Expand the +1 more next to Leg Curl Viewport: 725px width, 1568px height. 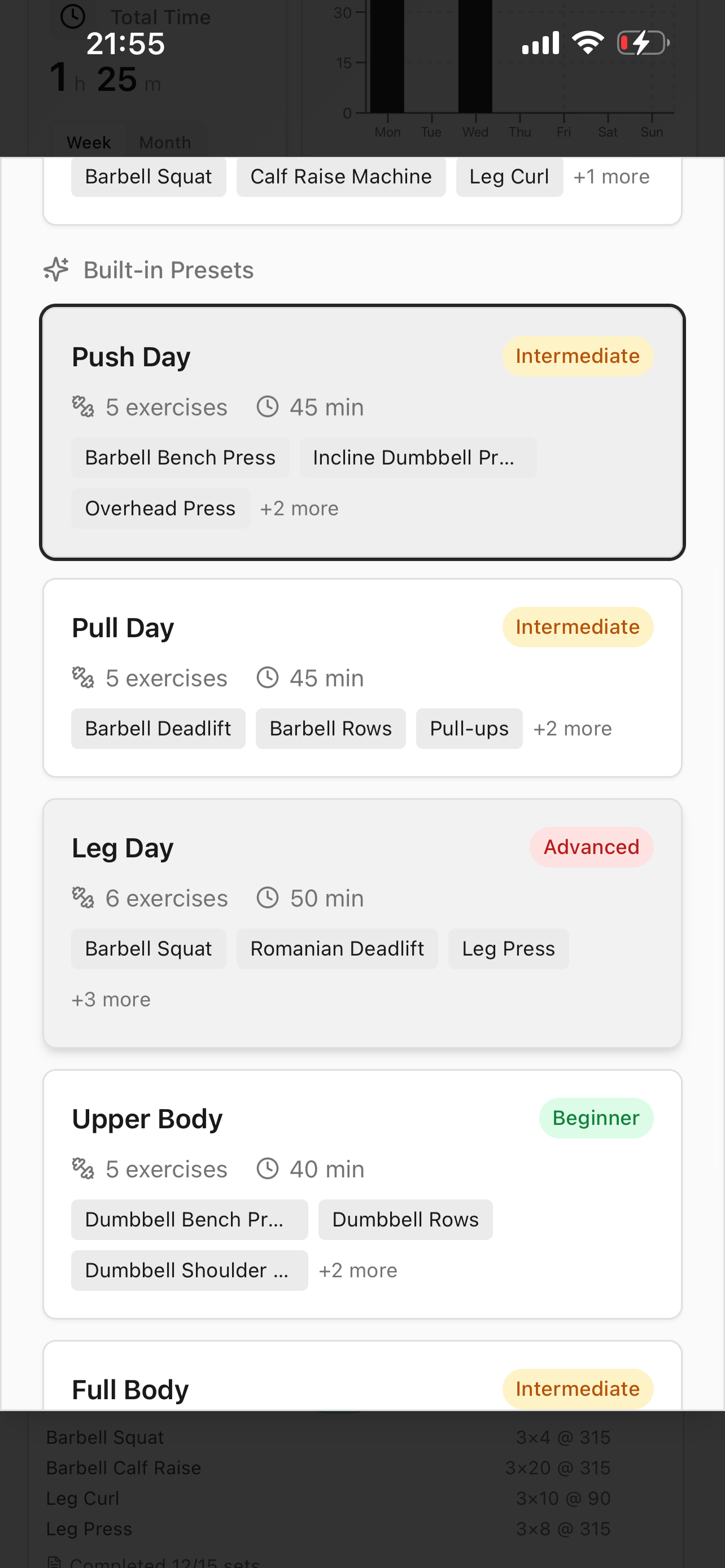610,176
